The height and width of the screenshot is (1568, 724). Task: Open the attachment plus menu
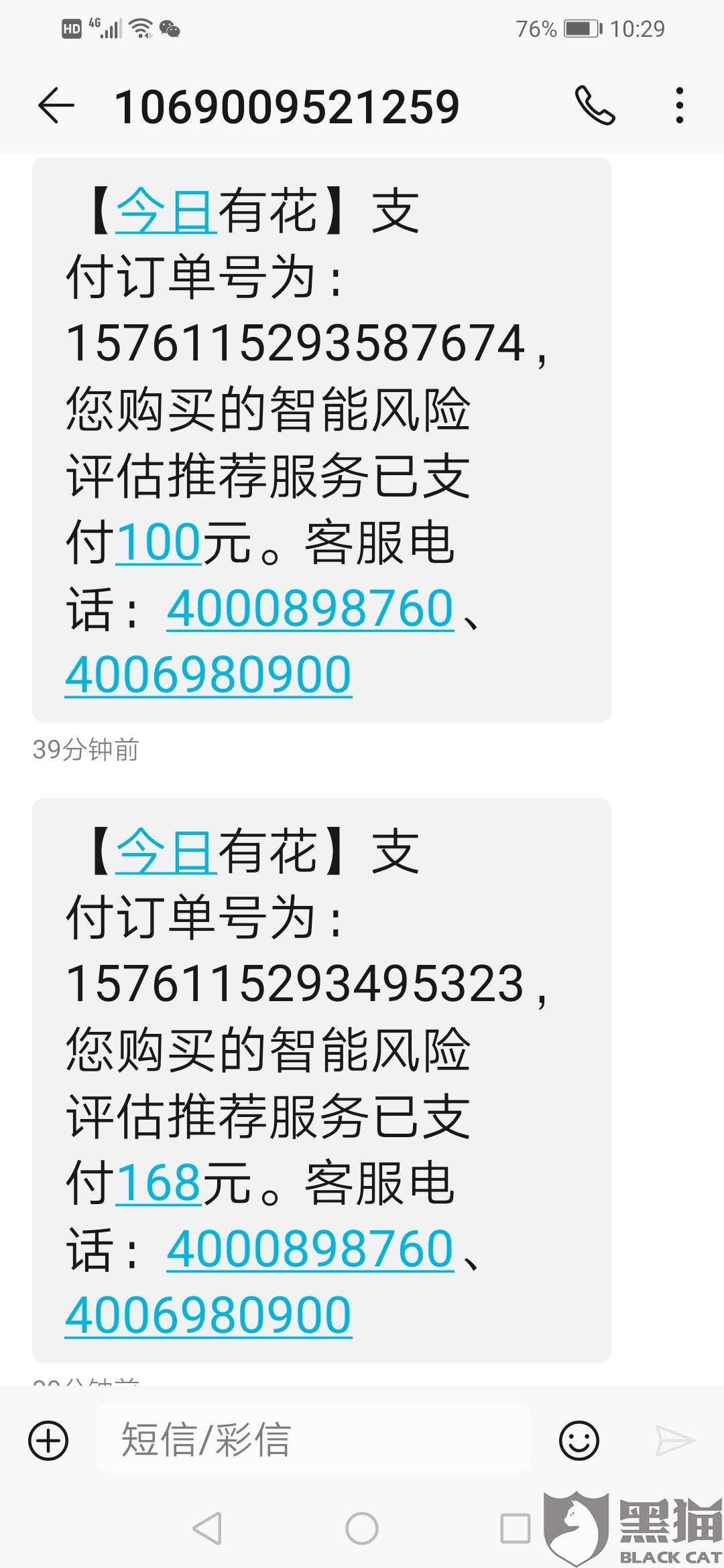48,1439
